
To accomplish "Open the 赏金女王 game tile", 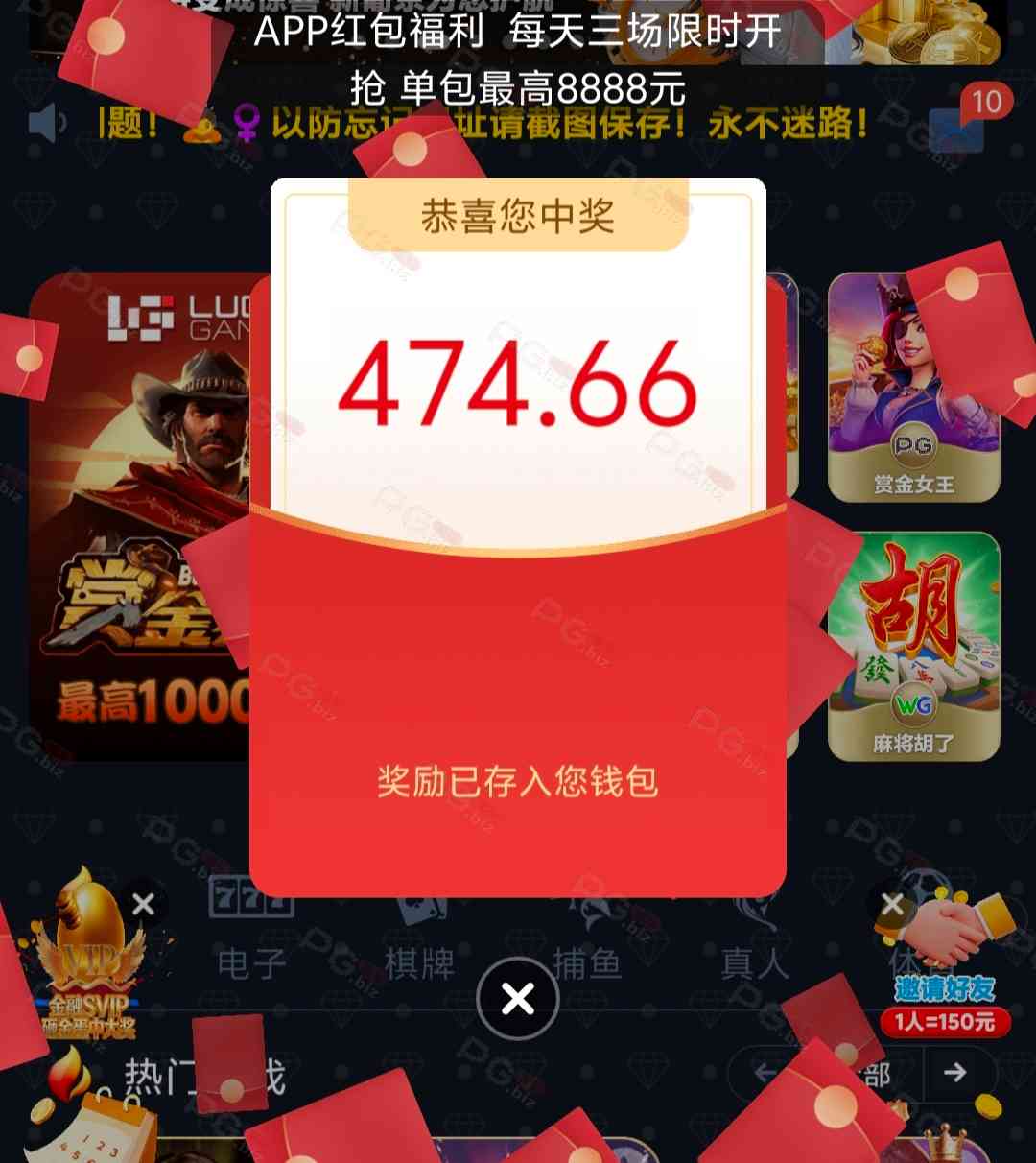I will click(913, 386).
